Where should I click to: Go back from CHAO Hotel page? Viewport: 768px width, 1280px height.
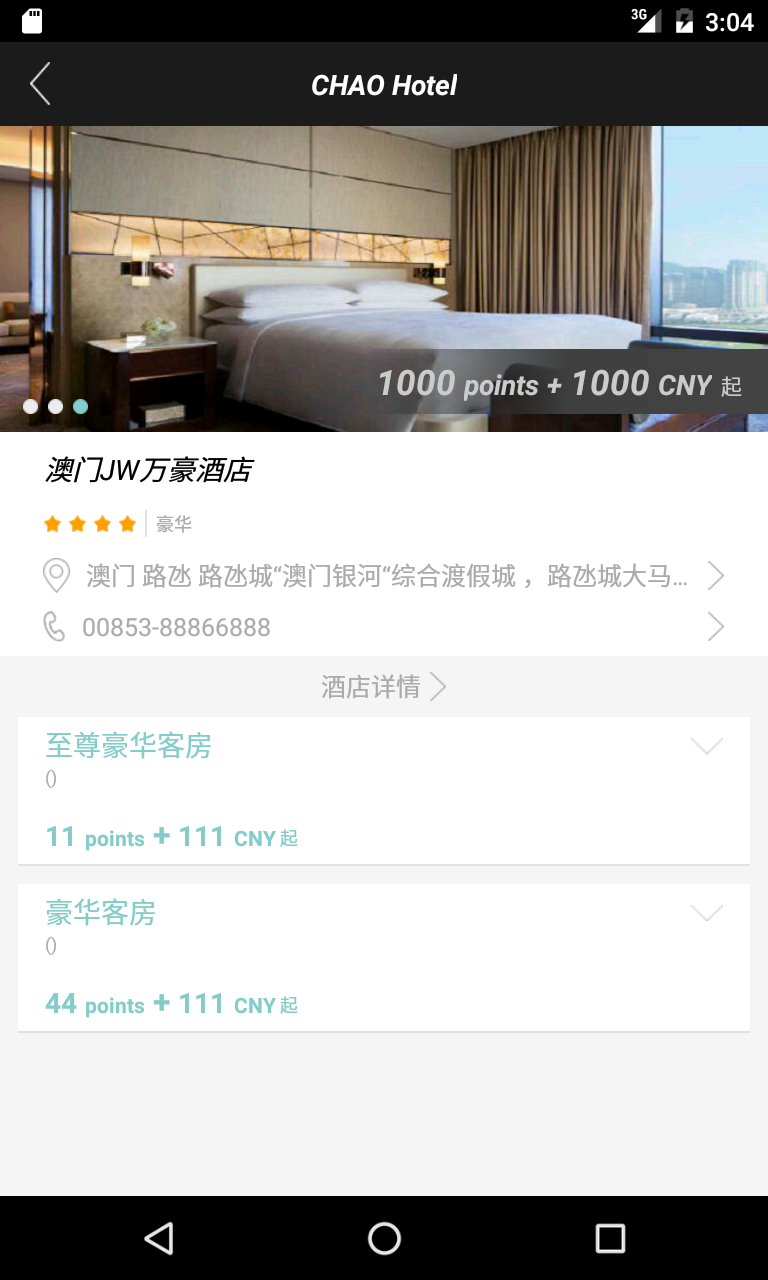[40, 85]
